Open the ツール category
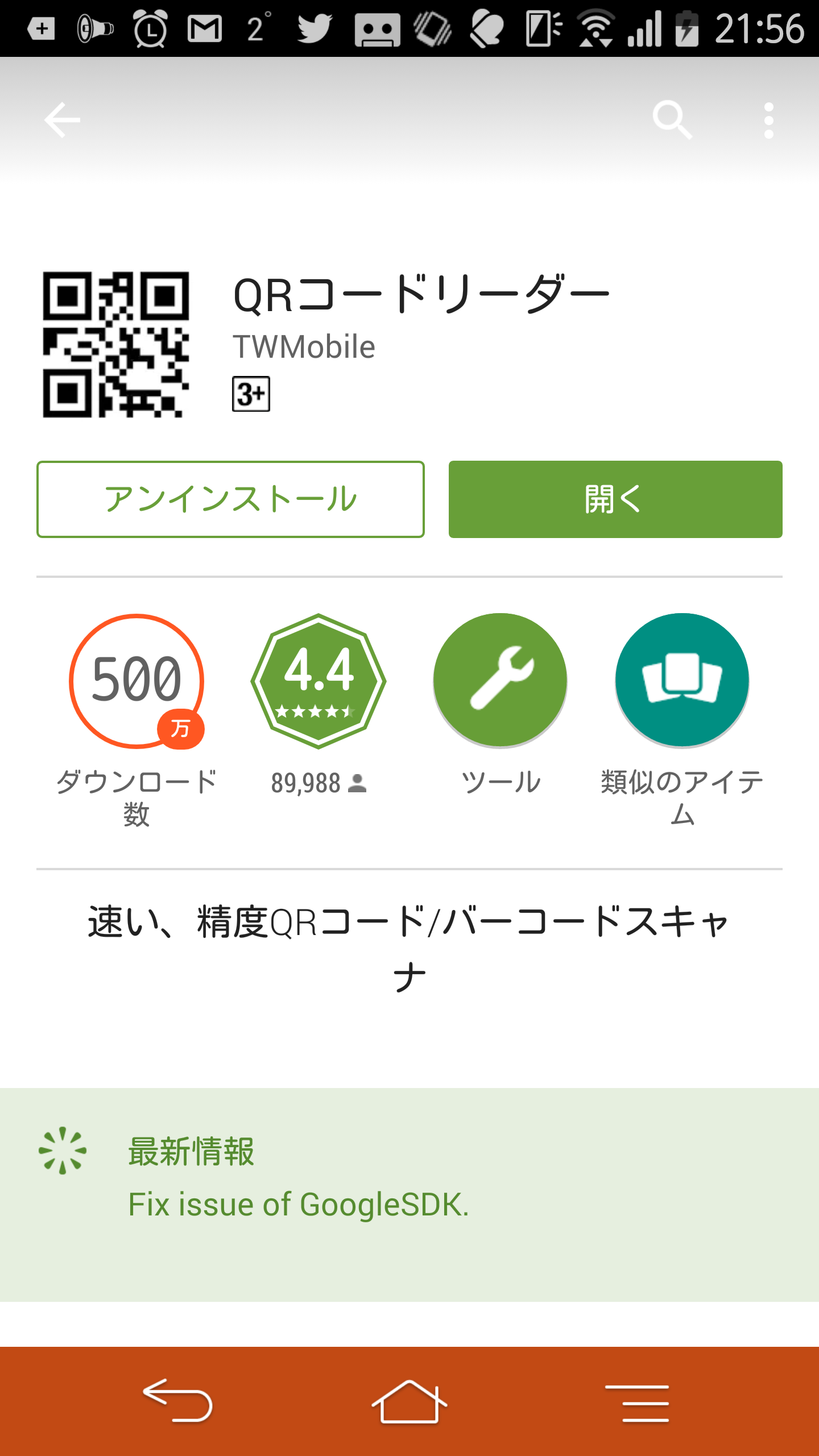Image resolution: width=819 pixels, height=1456 pixels. (500, 681)
